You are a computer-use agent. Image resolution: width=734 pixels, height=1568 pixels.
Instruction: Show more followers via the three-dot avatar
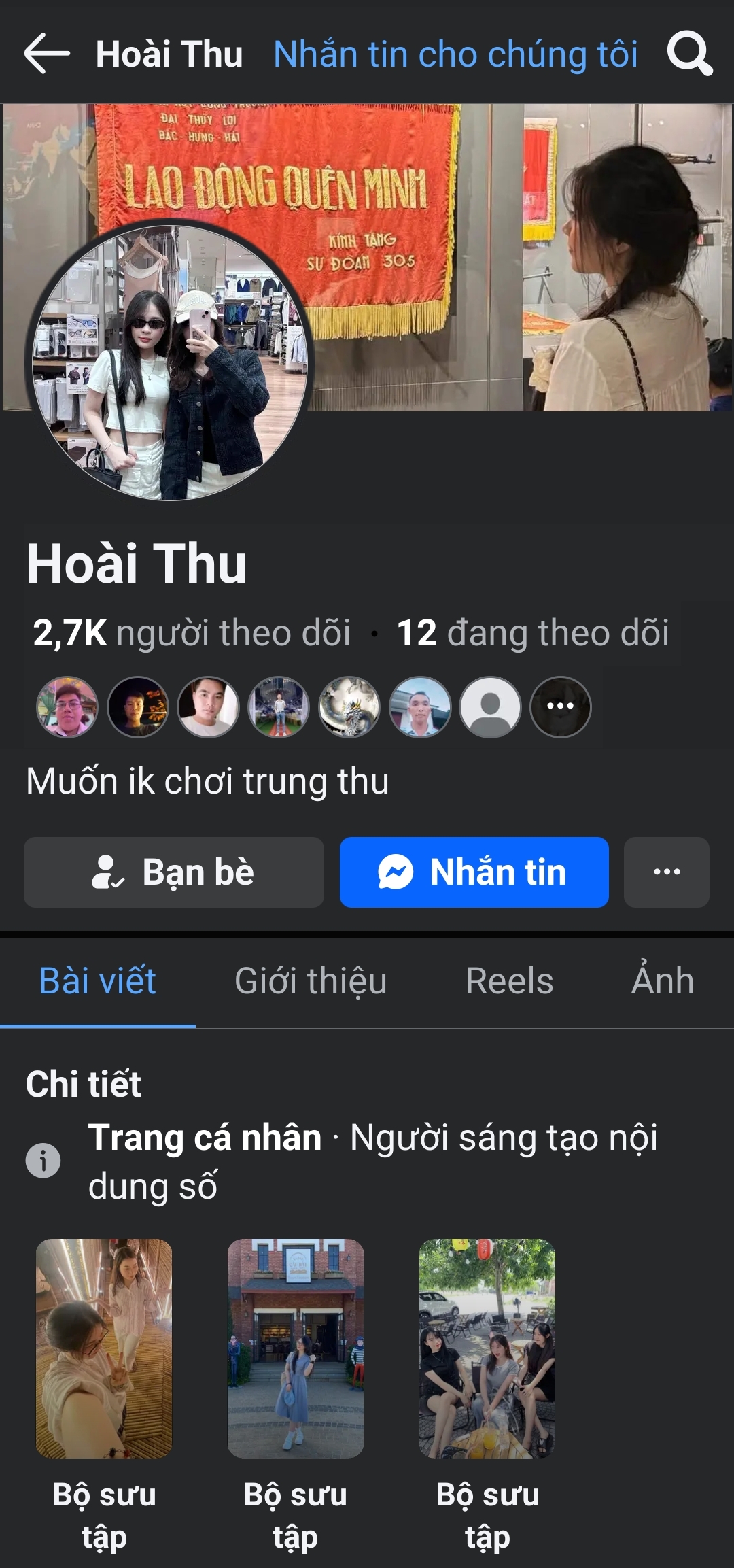560,706
